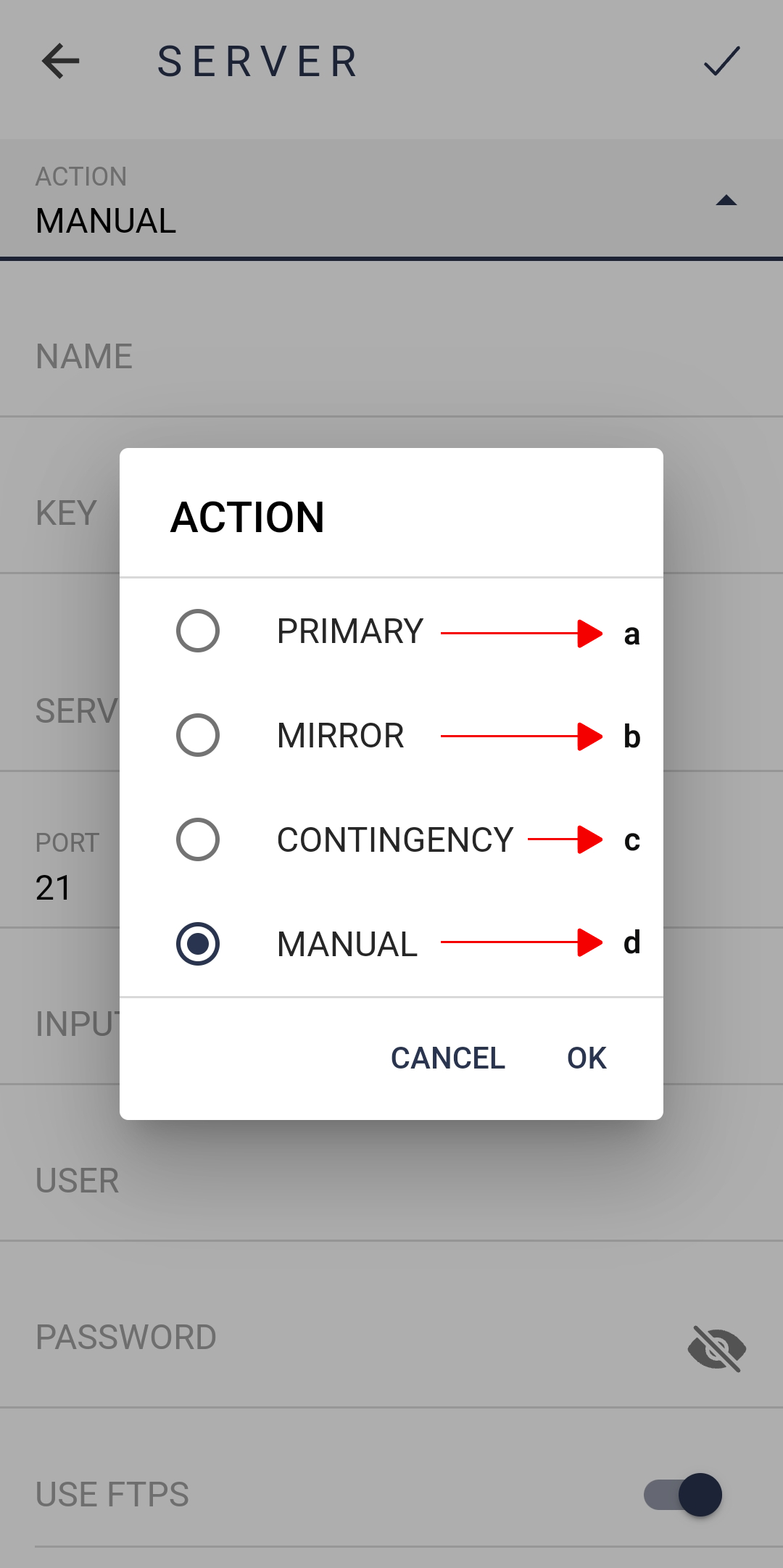Confirm selection with OK
This screenshot has height=1568, width=783.
point(587,1058)
